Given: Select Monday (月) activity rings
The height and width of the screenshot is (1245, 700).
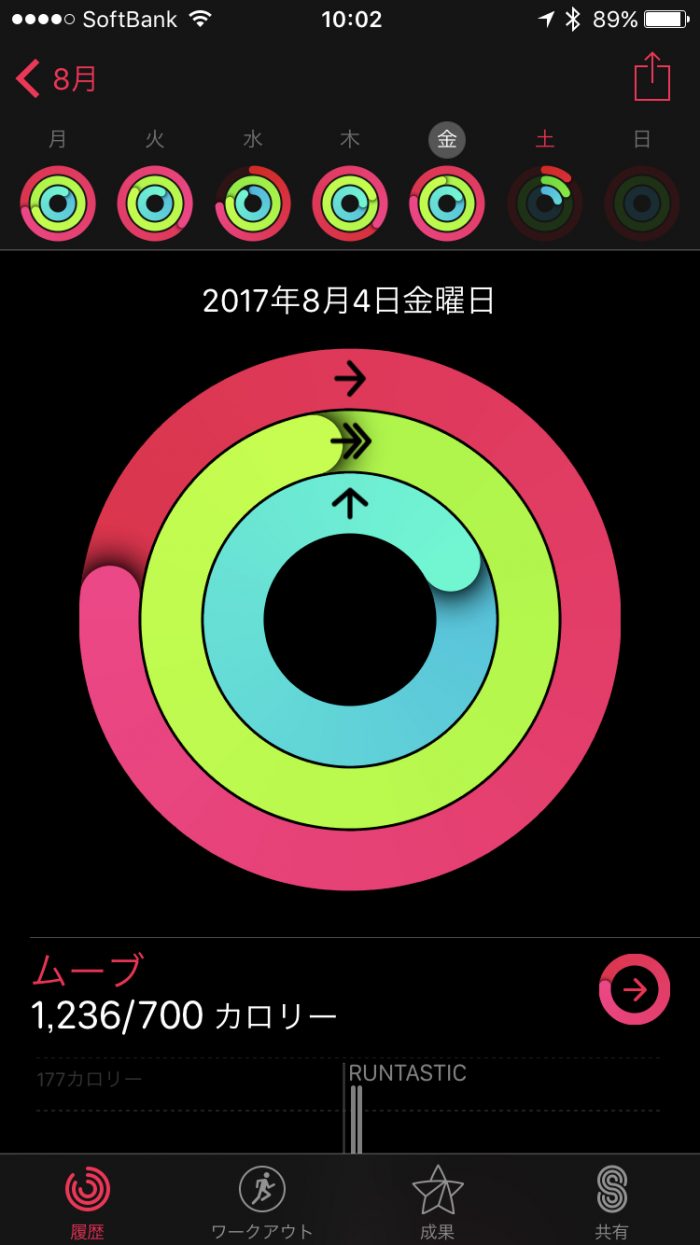Looking at the screenshot, I should pyautogui.click(x=57, y=204).
